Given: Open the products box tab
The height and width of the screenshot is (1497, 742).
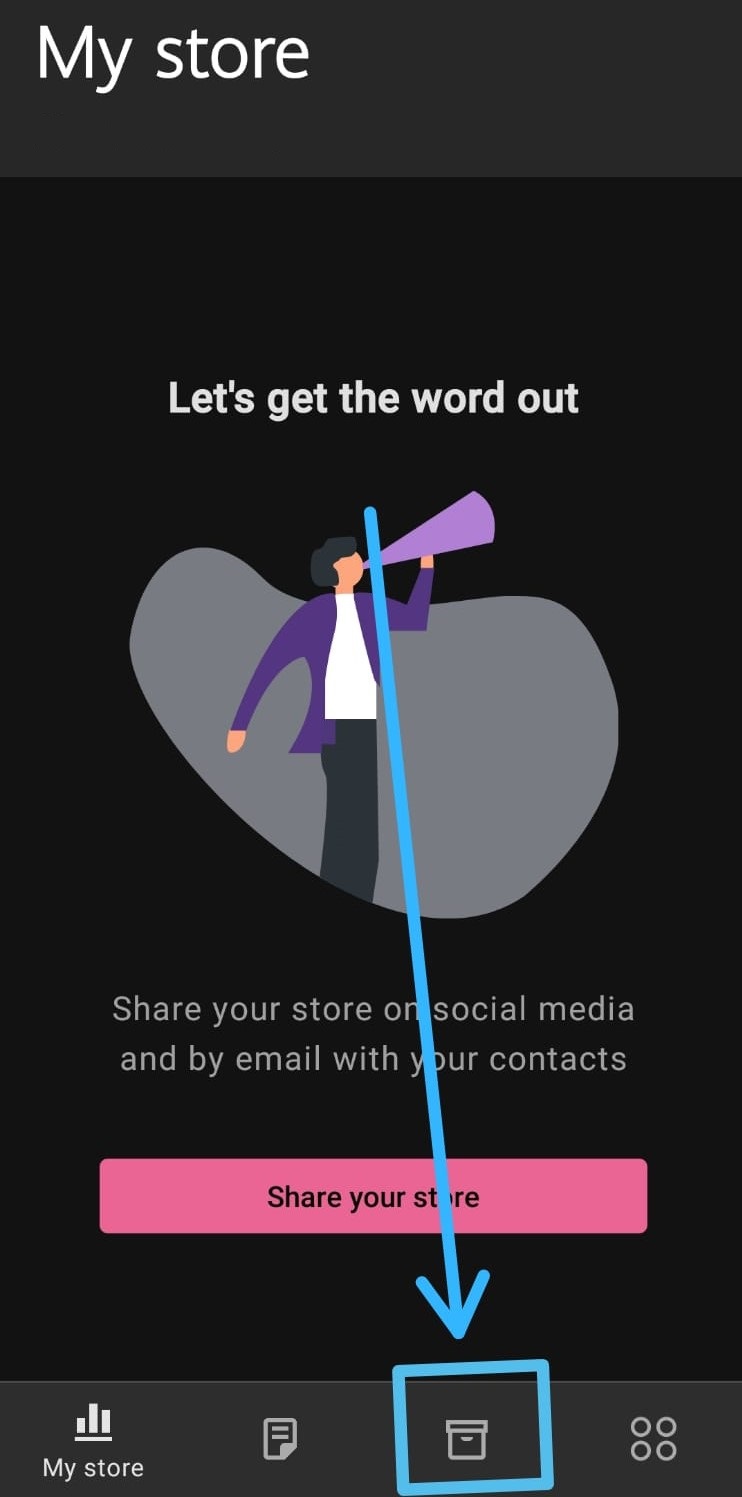Looking at the screenshot, I should (466, 1439).
